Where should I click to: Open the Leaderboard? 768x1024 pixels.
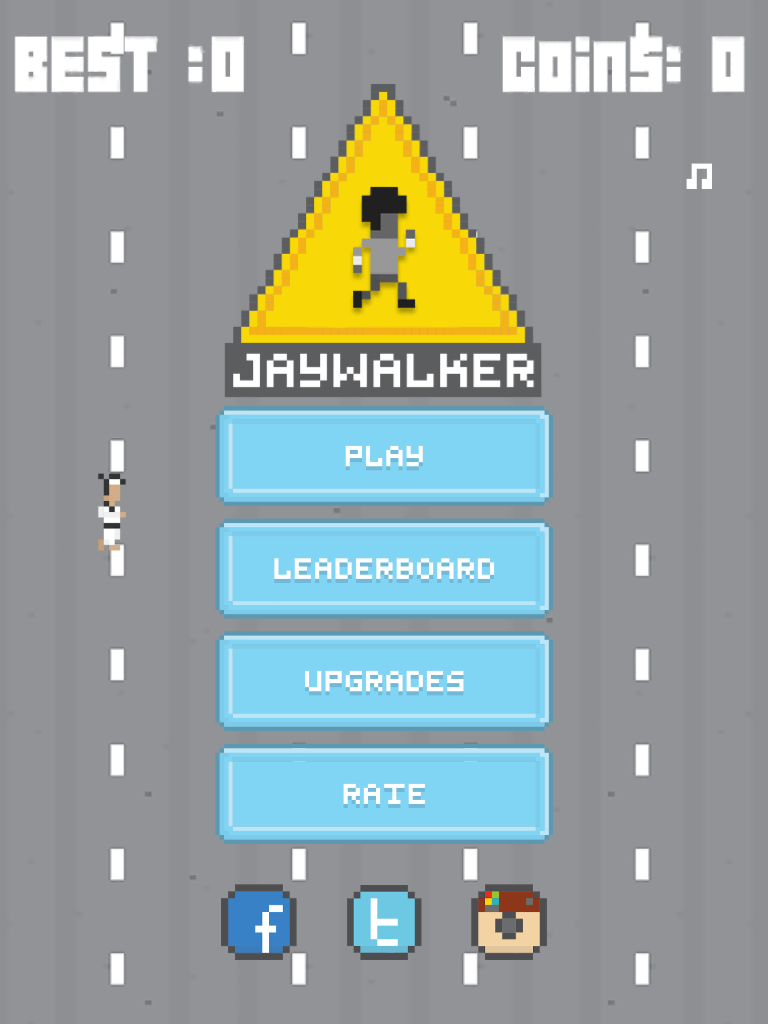tap(384, 569)
